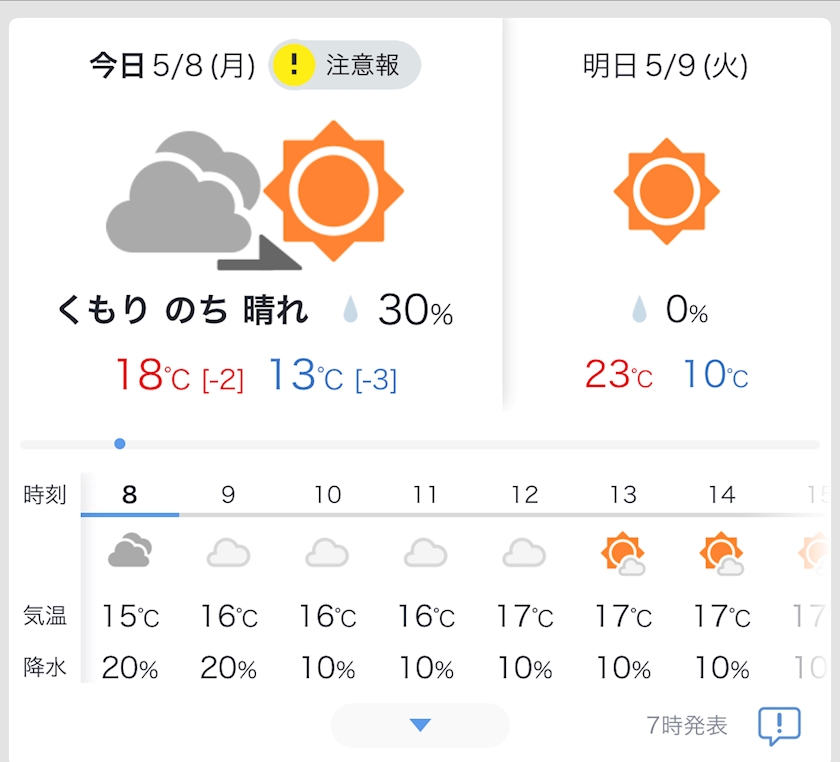Open the 注意報 weather advisory chip
Viewport: 840px width, 762px height.
(x=344, y=65)
